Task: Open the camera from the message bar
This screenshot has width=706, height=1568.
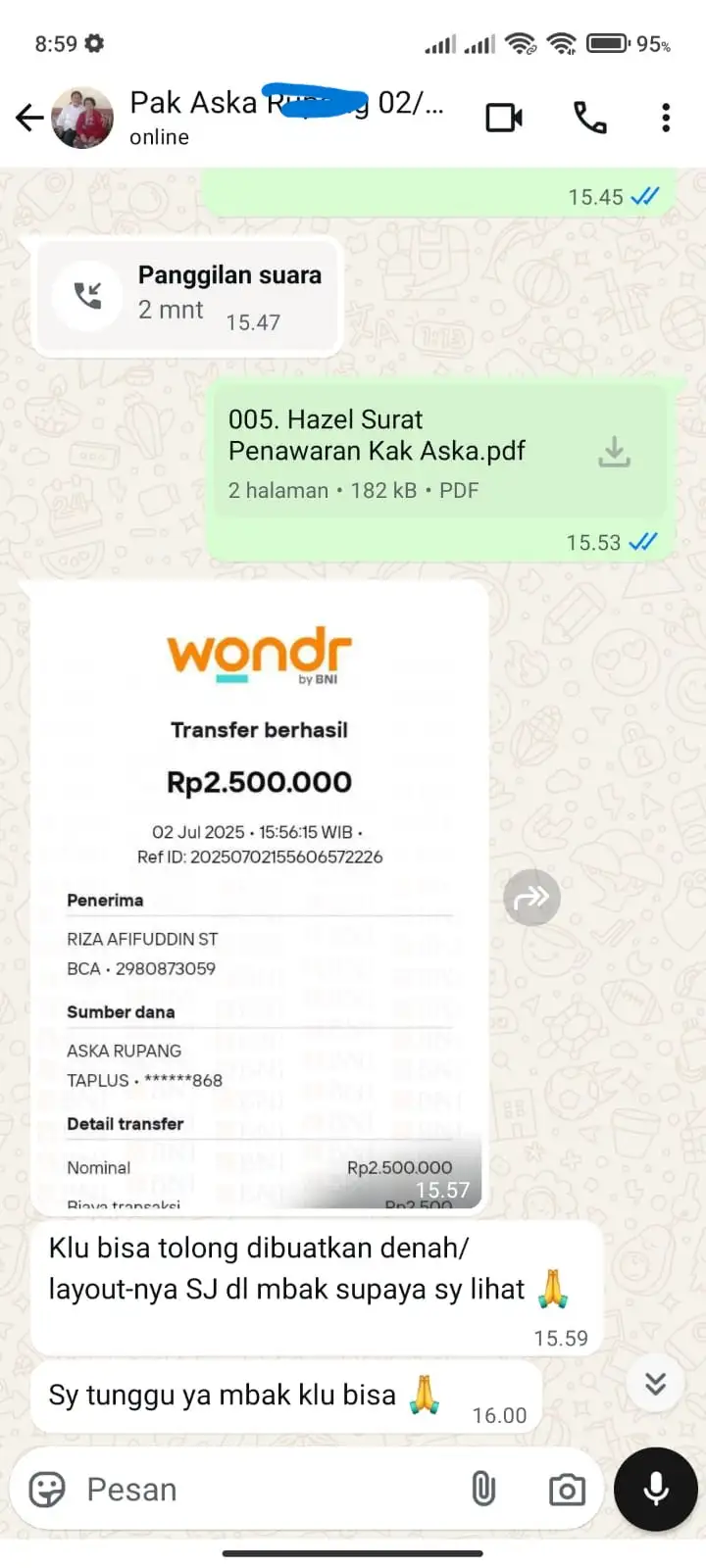Action: click(567, 1490)
